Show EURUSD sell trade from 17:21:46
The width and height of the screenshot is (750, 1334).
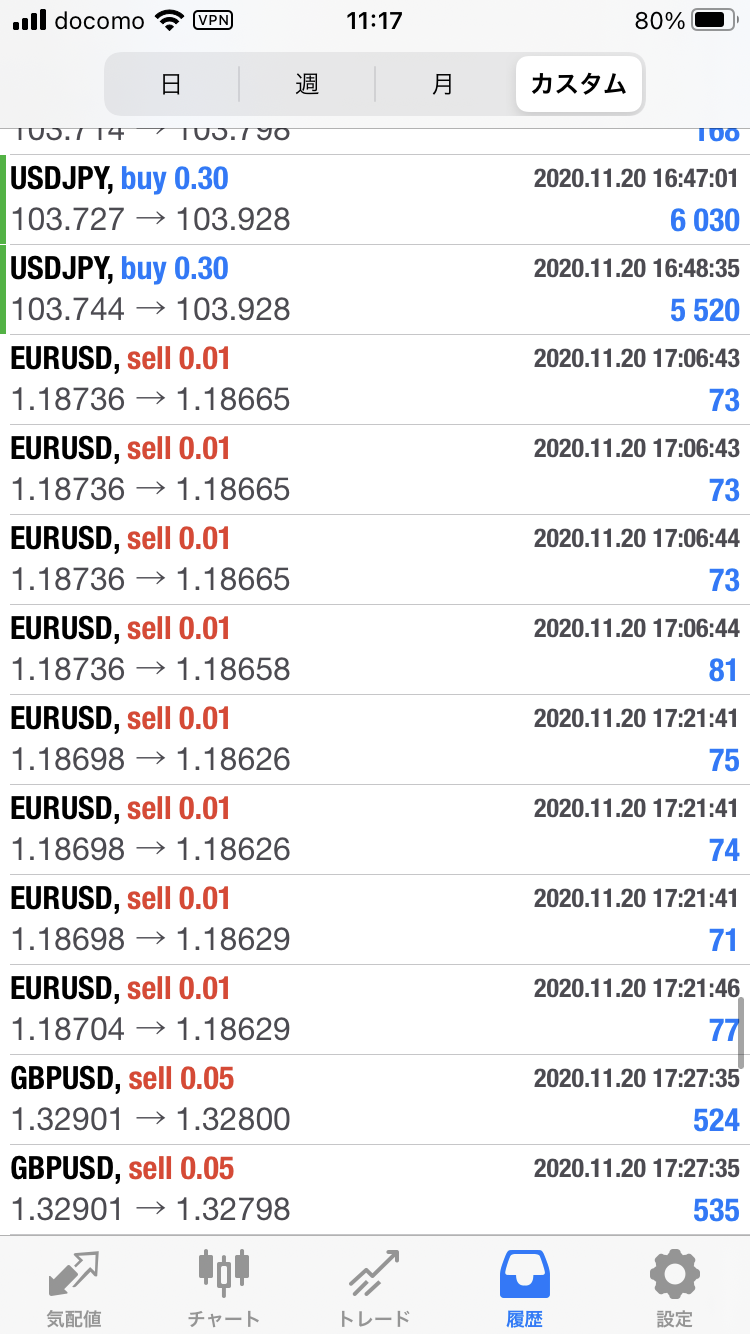click(375, 1010)
